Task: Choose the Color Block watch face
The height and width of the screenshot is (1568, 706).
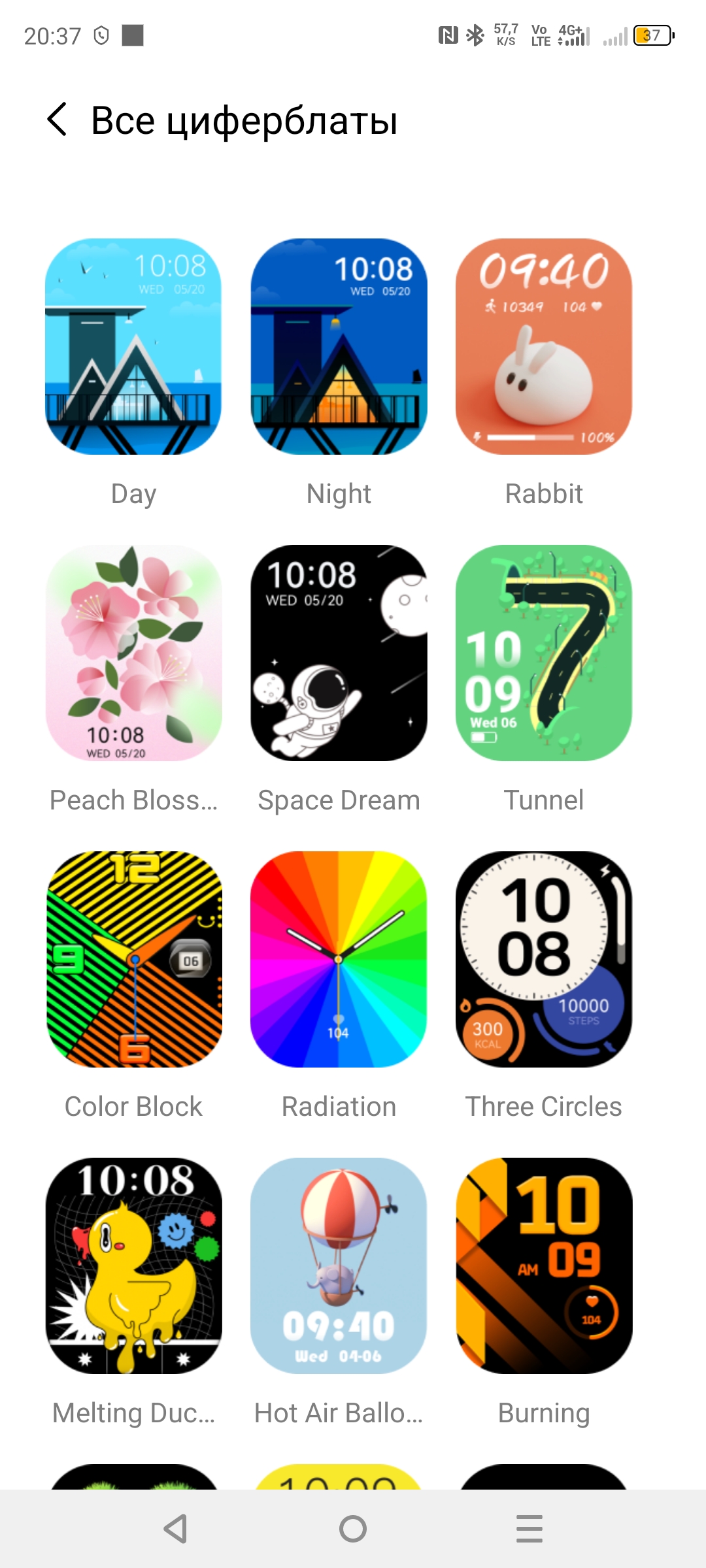Action: [x=133, y=960]
